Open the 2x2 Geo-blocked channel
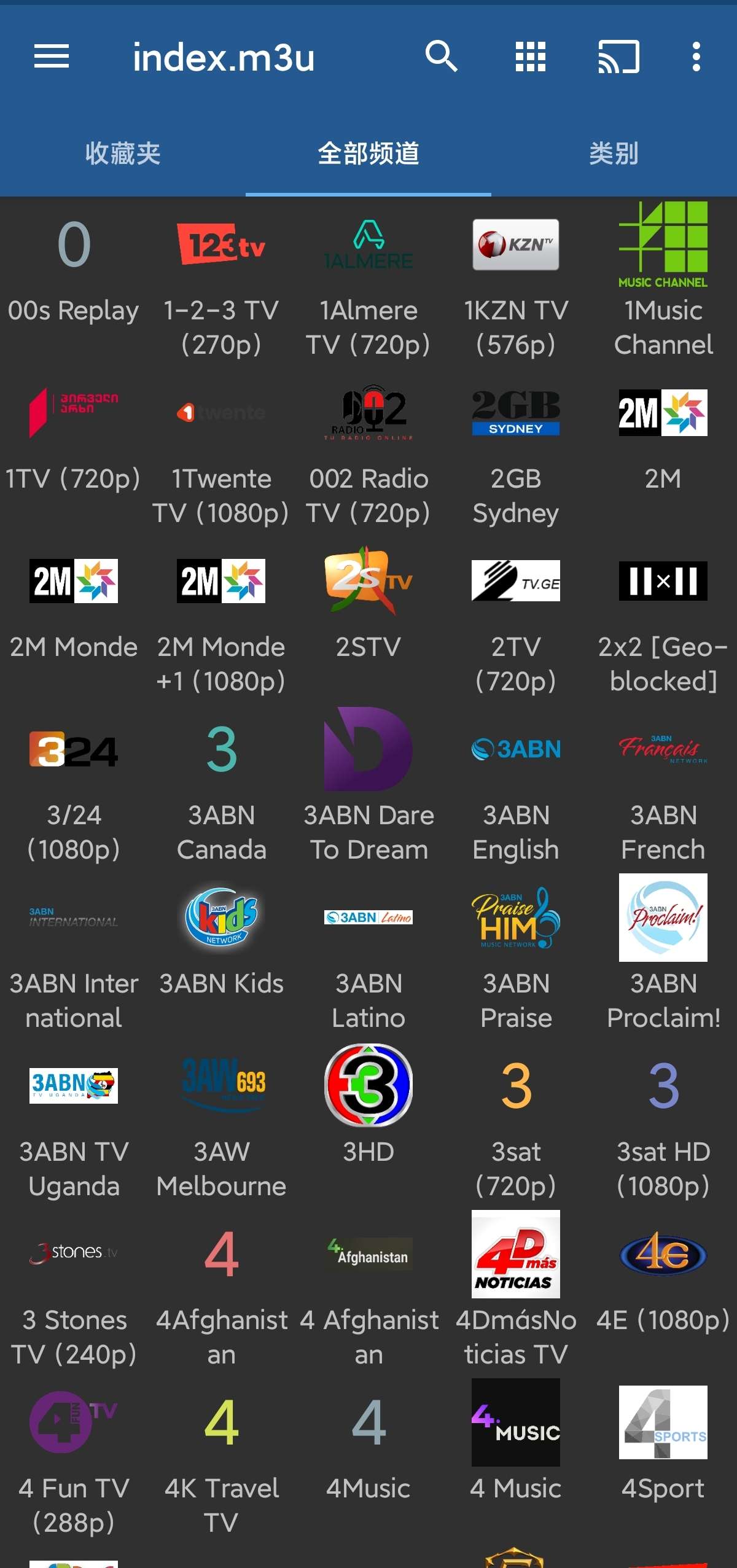The image size is (737, 1568). (x=663, y=580)
